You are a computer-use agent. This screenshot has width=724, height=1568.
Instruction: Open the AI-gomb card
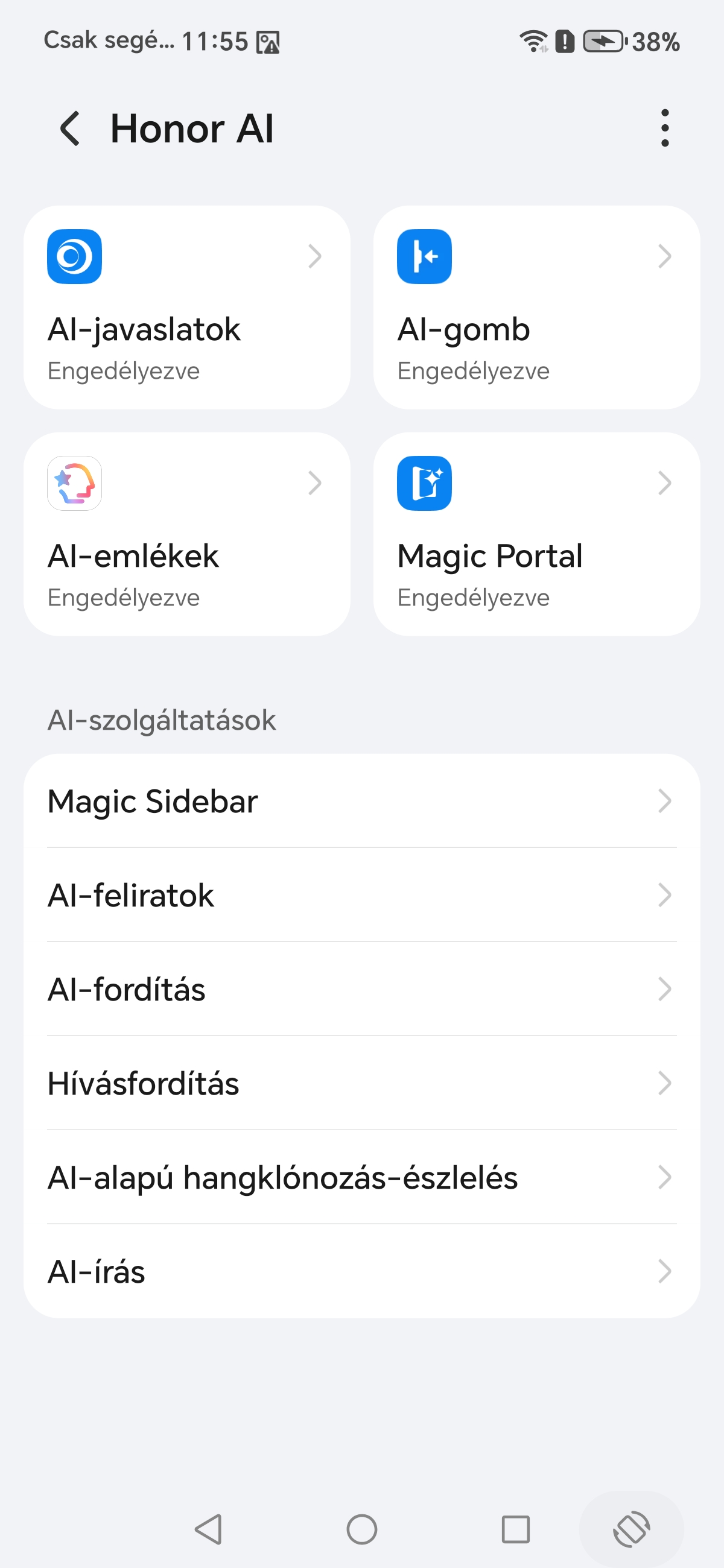(536, 308)
